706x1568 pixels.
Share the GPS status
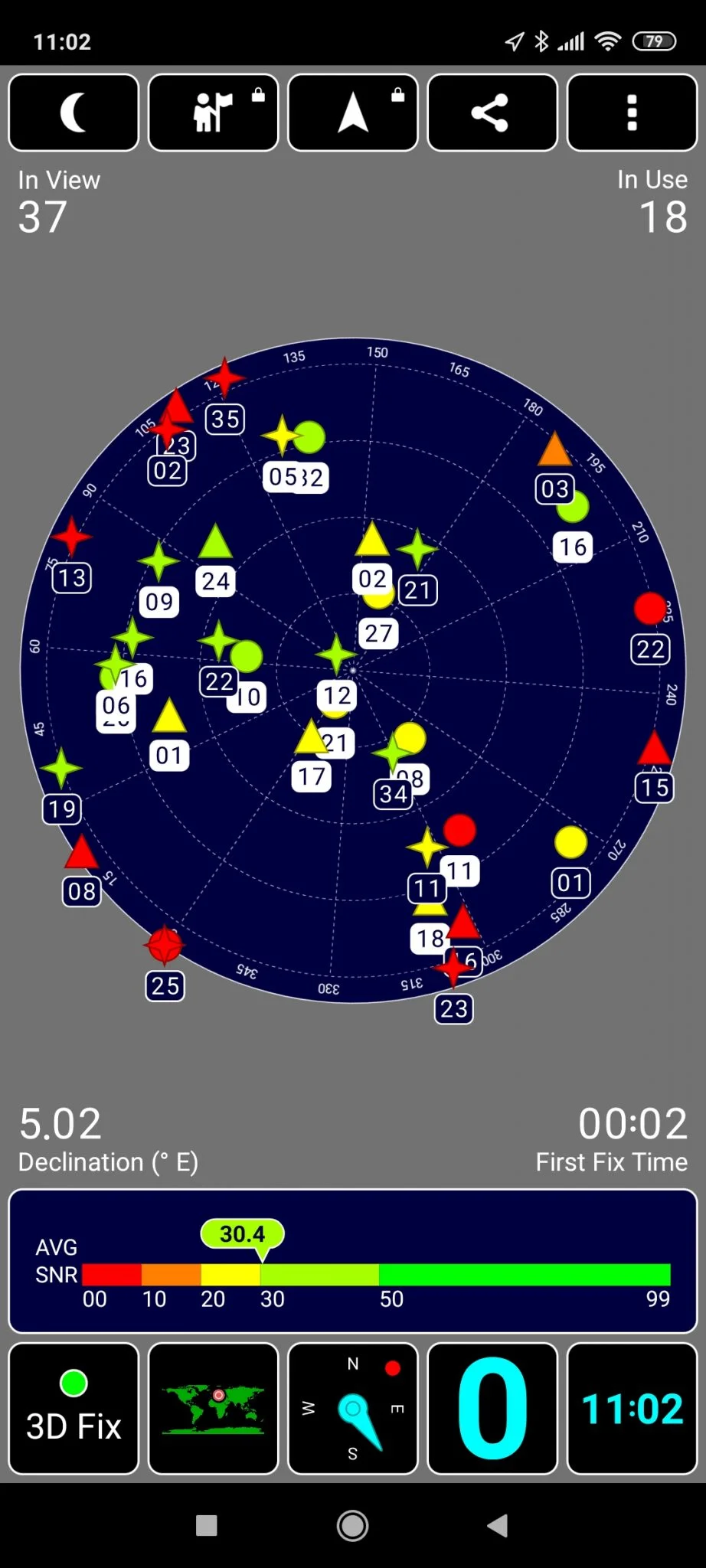coord(492,113)
